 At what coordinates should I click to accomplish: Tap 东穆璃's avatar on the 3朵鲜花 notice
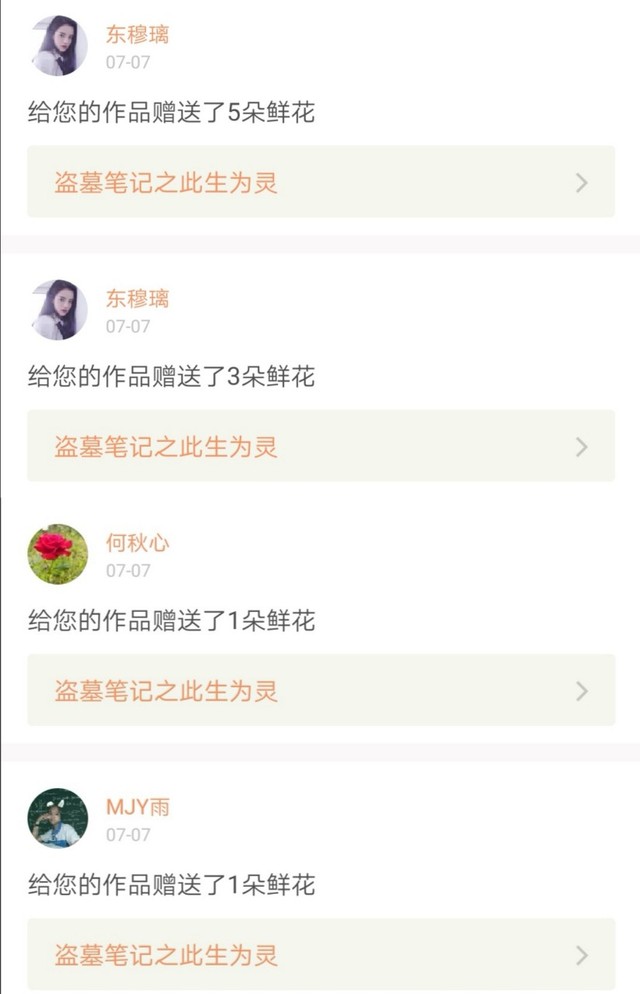click(58, 310)
